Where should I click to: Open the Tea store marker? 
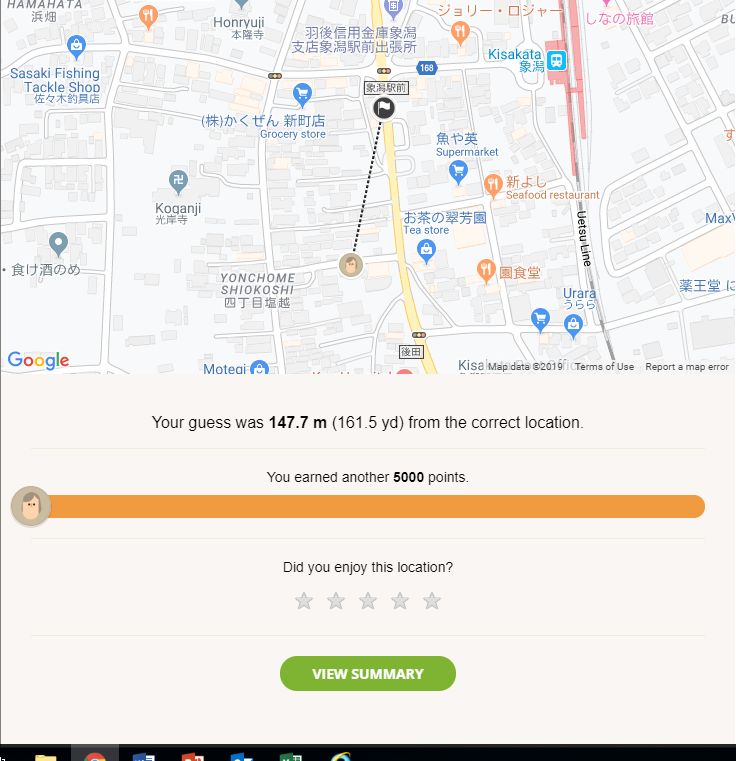427,251
